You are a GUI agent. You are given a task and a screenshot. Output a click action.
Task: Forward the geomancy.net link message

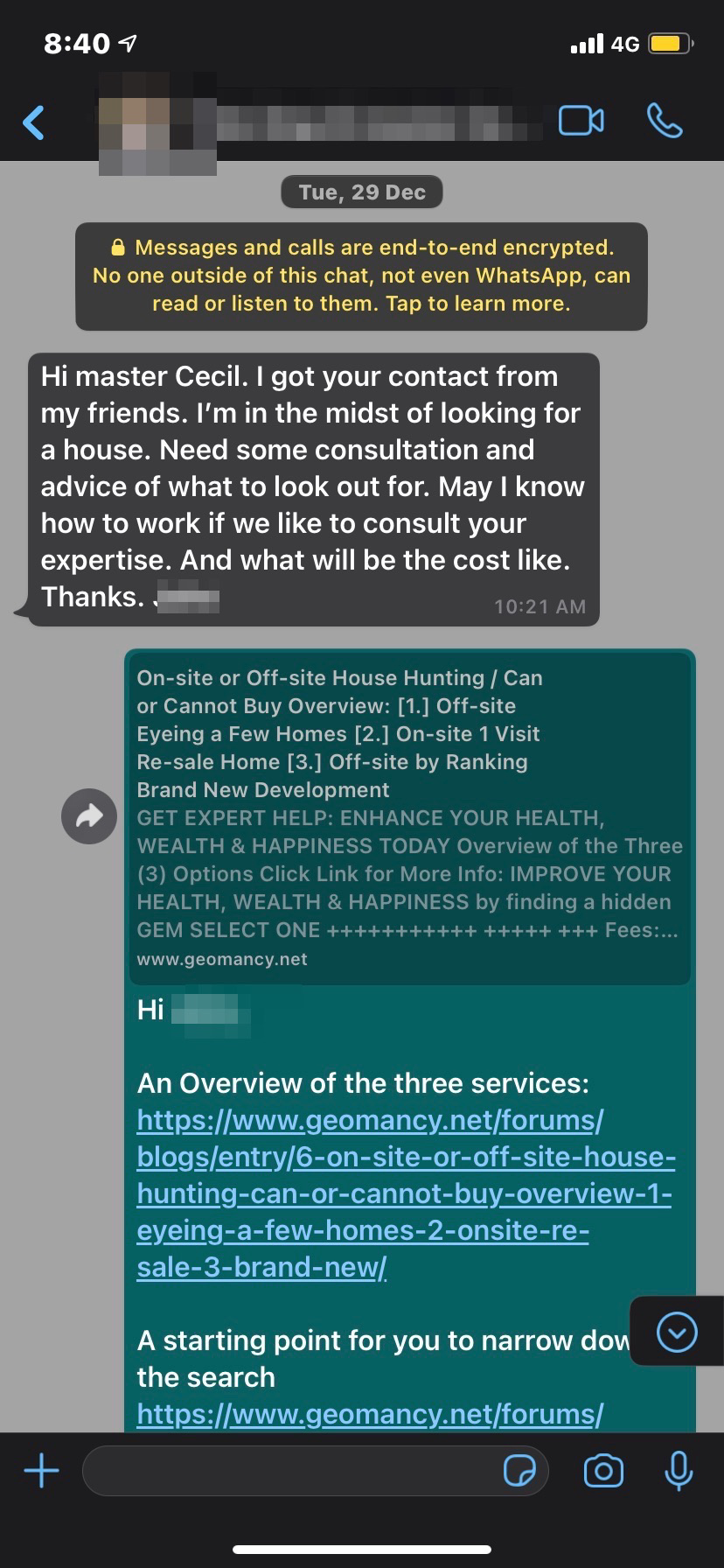89,816
